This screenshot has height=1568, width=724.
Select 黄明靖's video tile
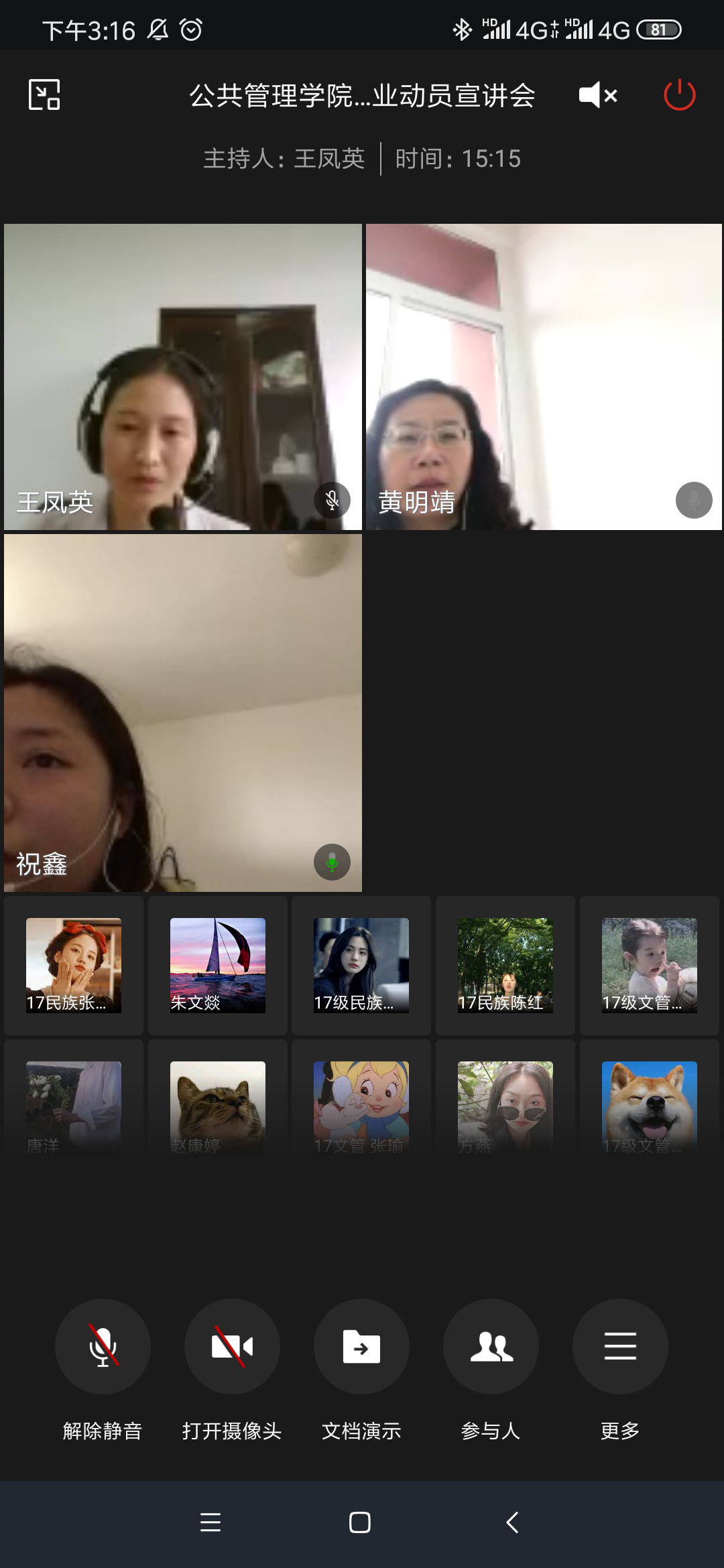544,377
